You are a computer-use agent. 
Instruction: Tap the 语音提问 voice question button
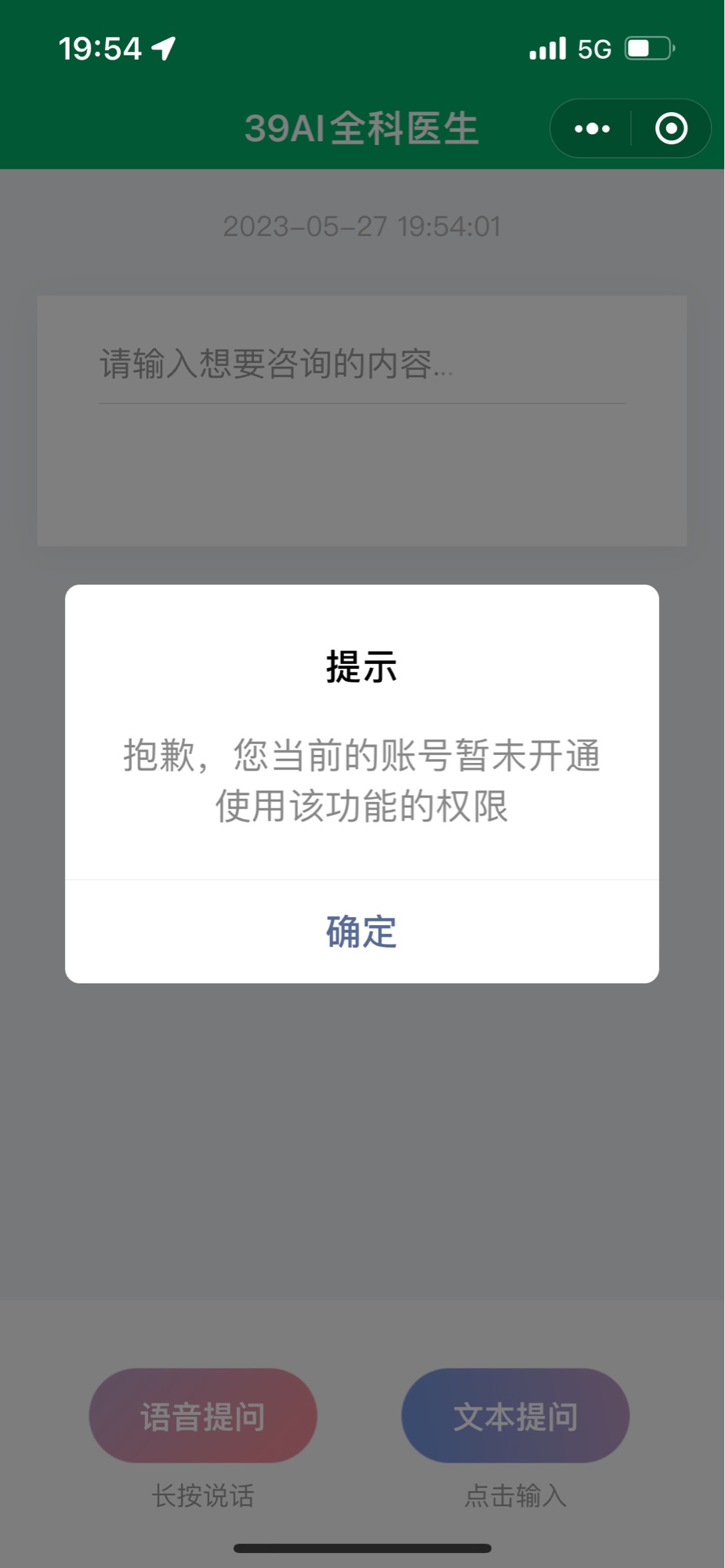(x=203, y=1416)
